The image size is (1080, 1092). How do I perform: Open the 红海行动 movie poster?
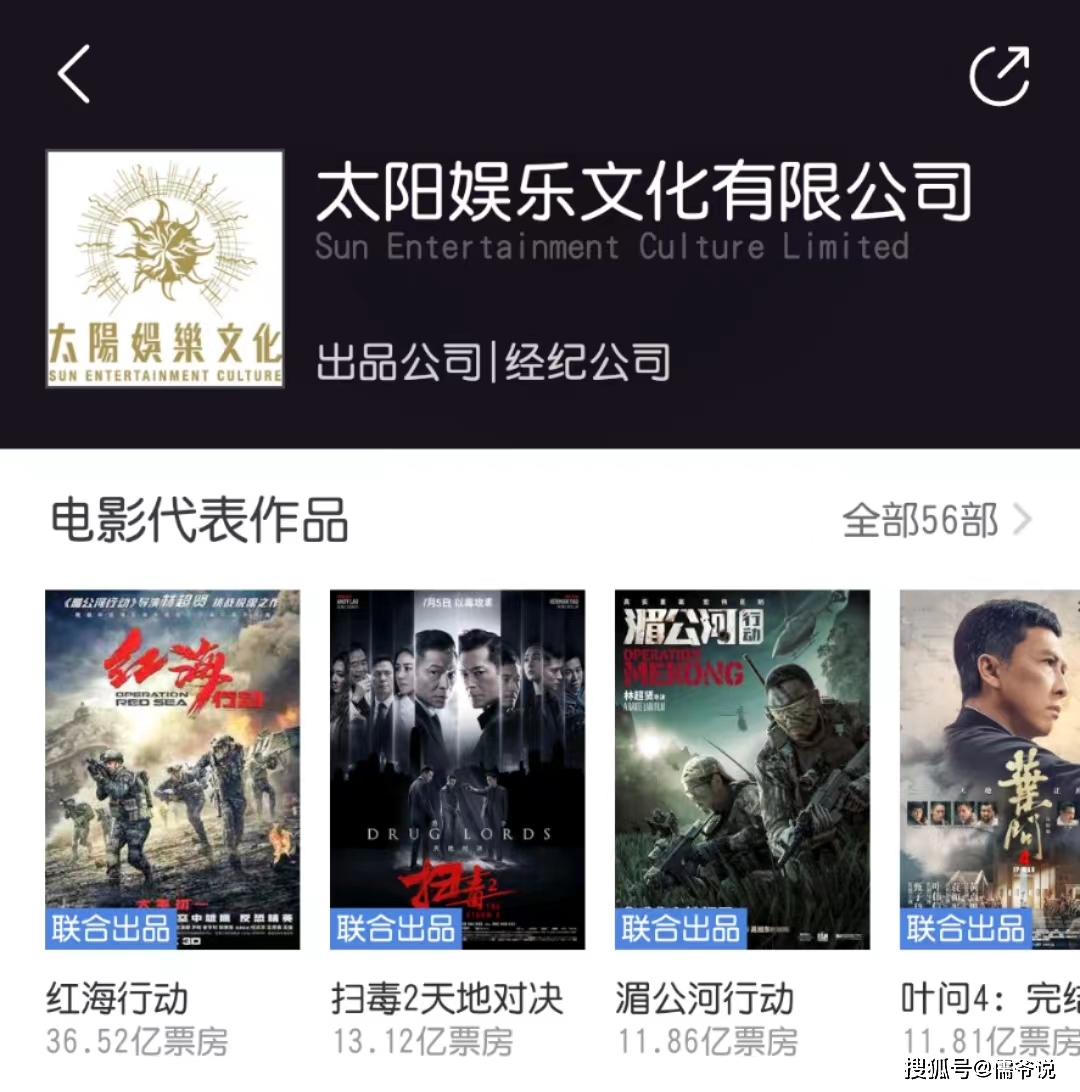click(172, 768)
